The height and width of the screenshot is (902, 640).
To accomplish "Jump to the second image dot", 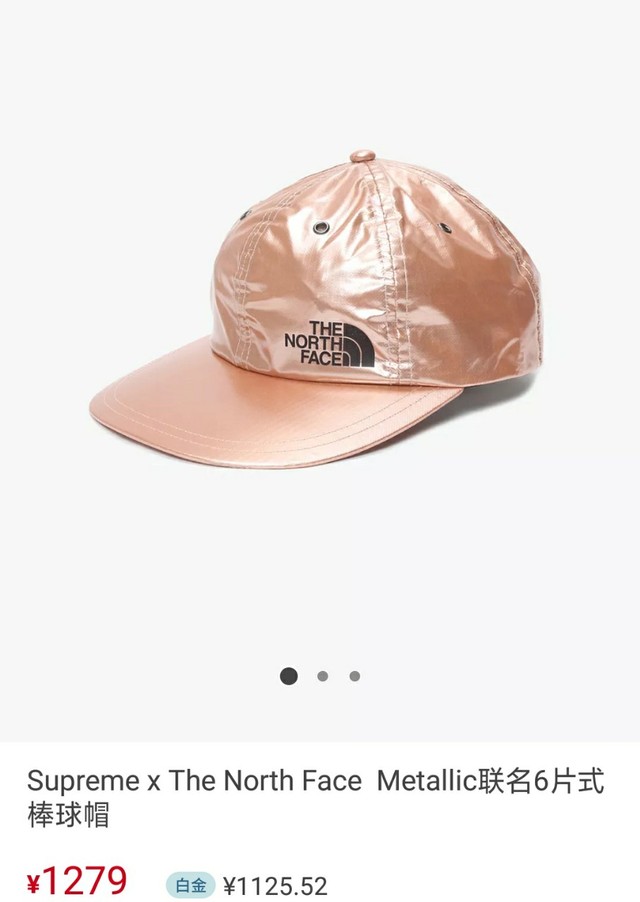I will [x=322, y=676].
